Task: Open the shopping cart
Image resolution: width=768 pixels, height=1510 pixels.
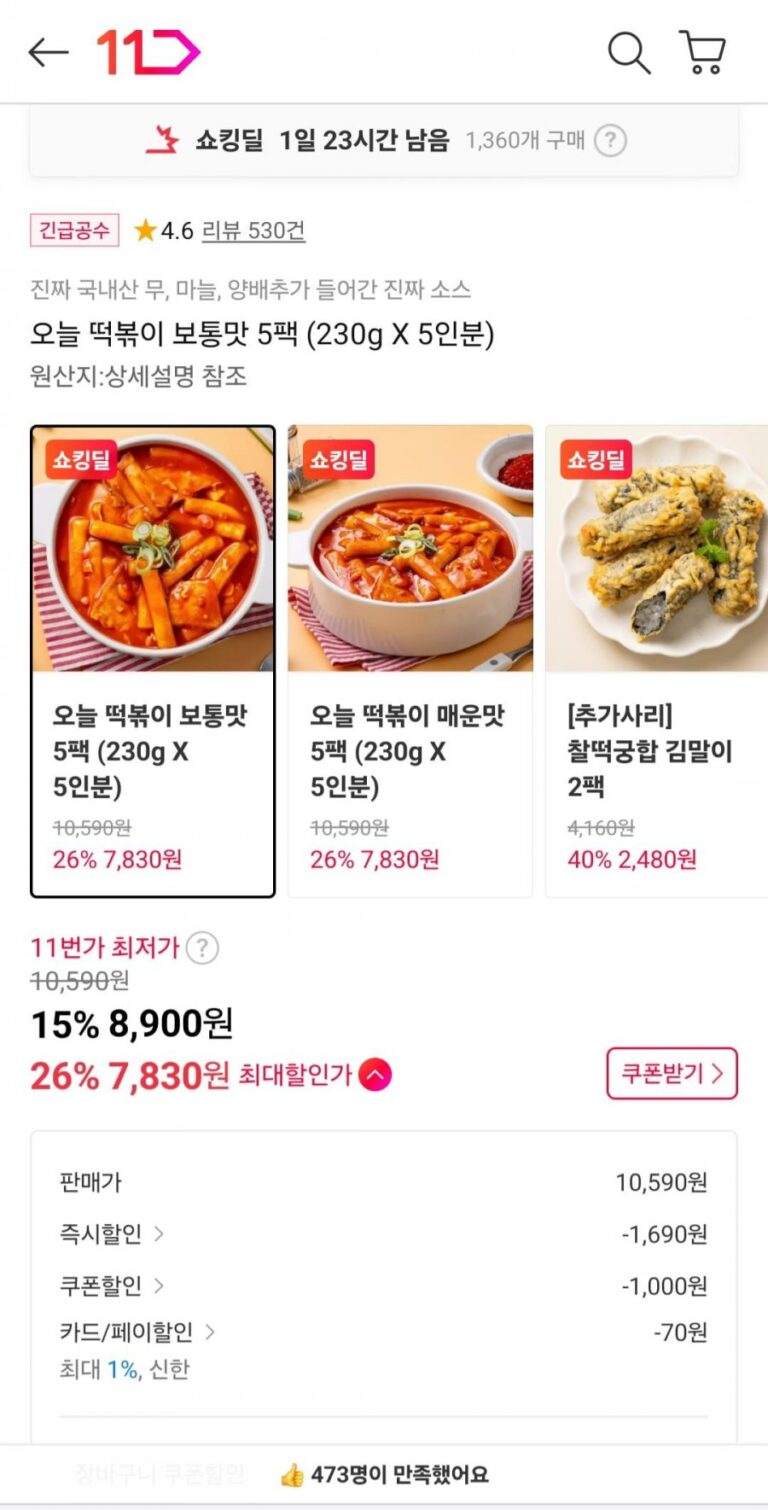Action: pos(702,53)
